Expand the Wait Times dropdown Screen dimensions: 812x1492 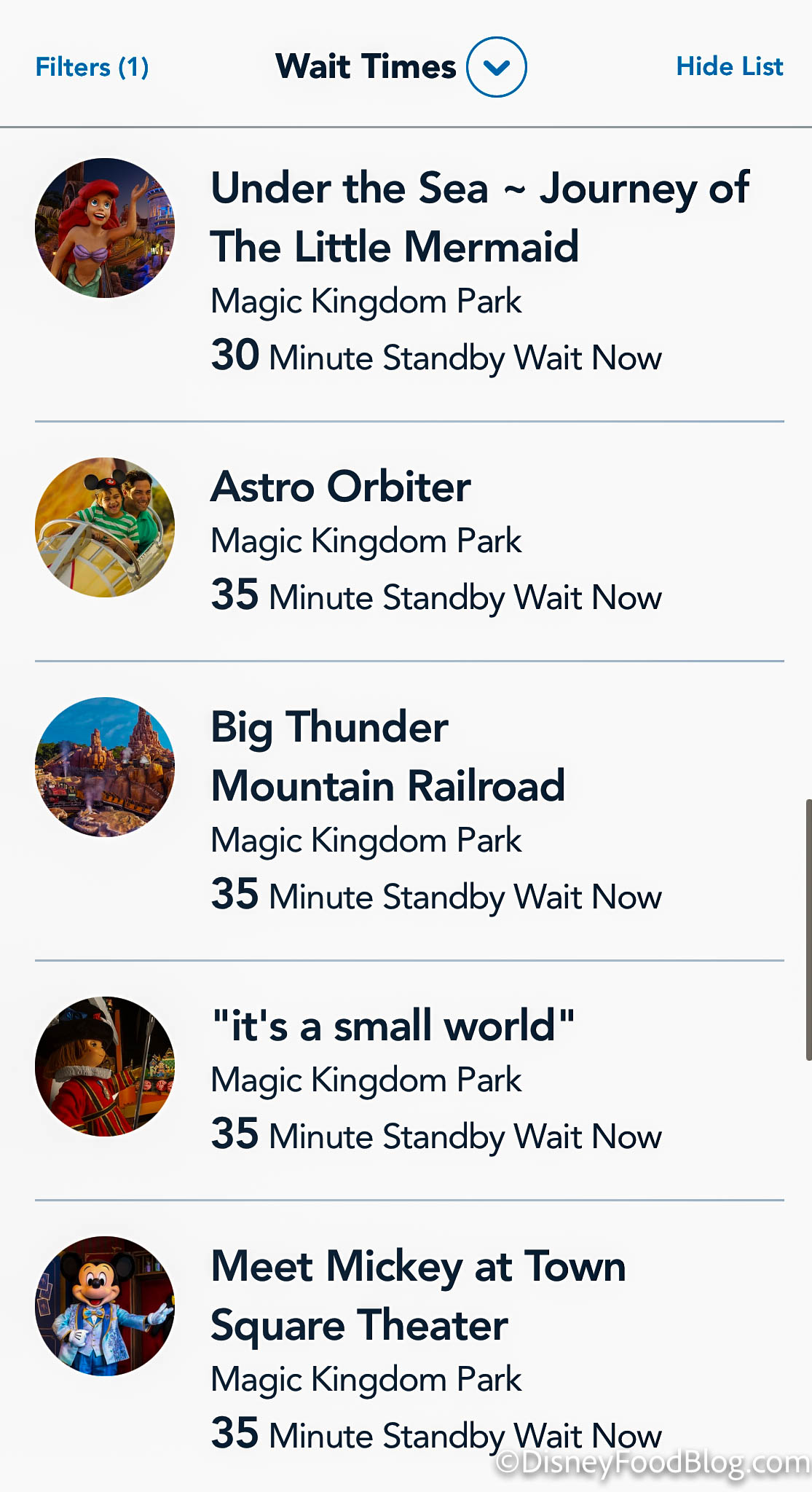496,67
